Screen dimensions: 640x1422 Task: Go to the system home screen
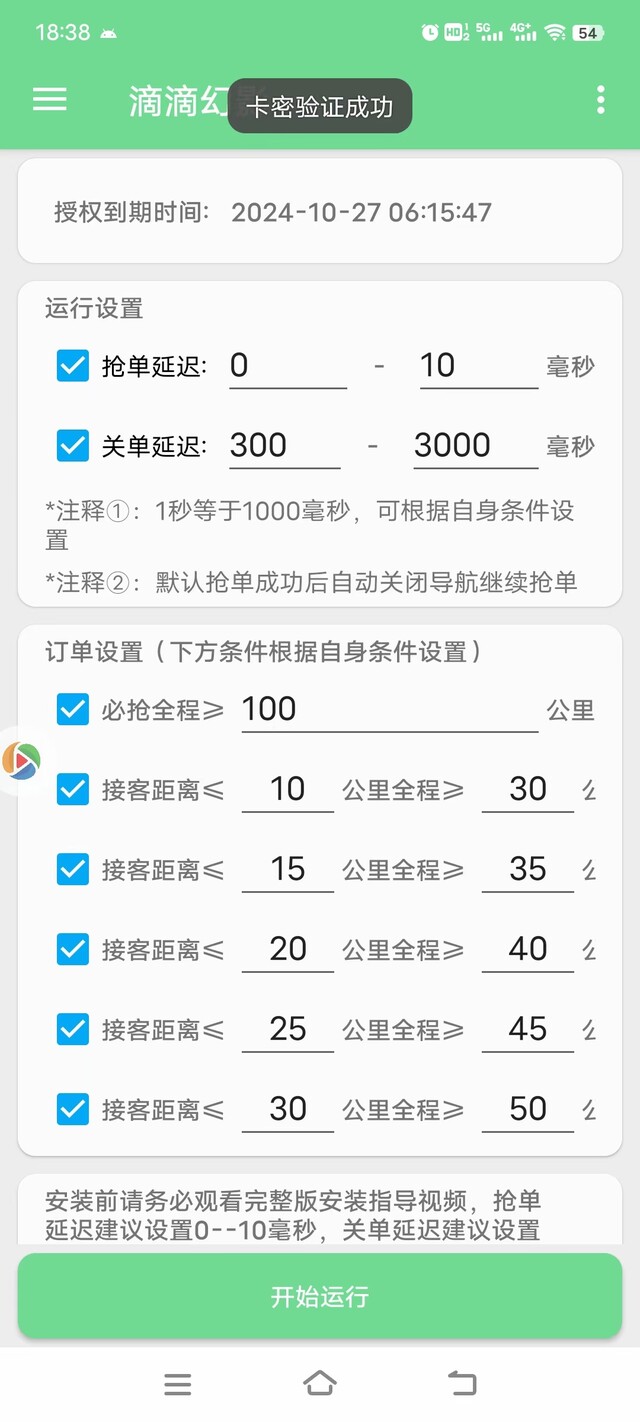[x=320, y=1383]
